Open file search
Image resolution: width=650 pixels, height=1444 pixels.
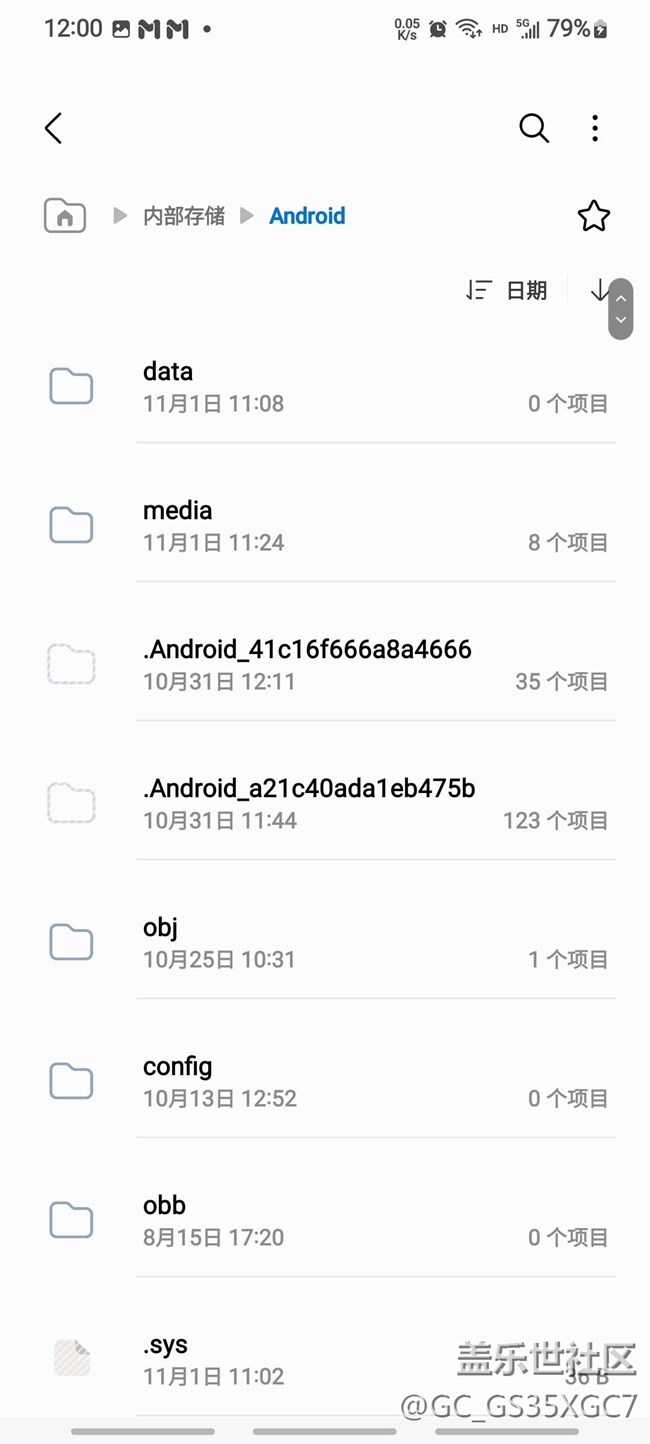coord(534,128)
